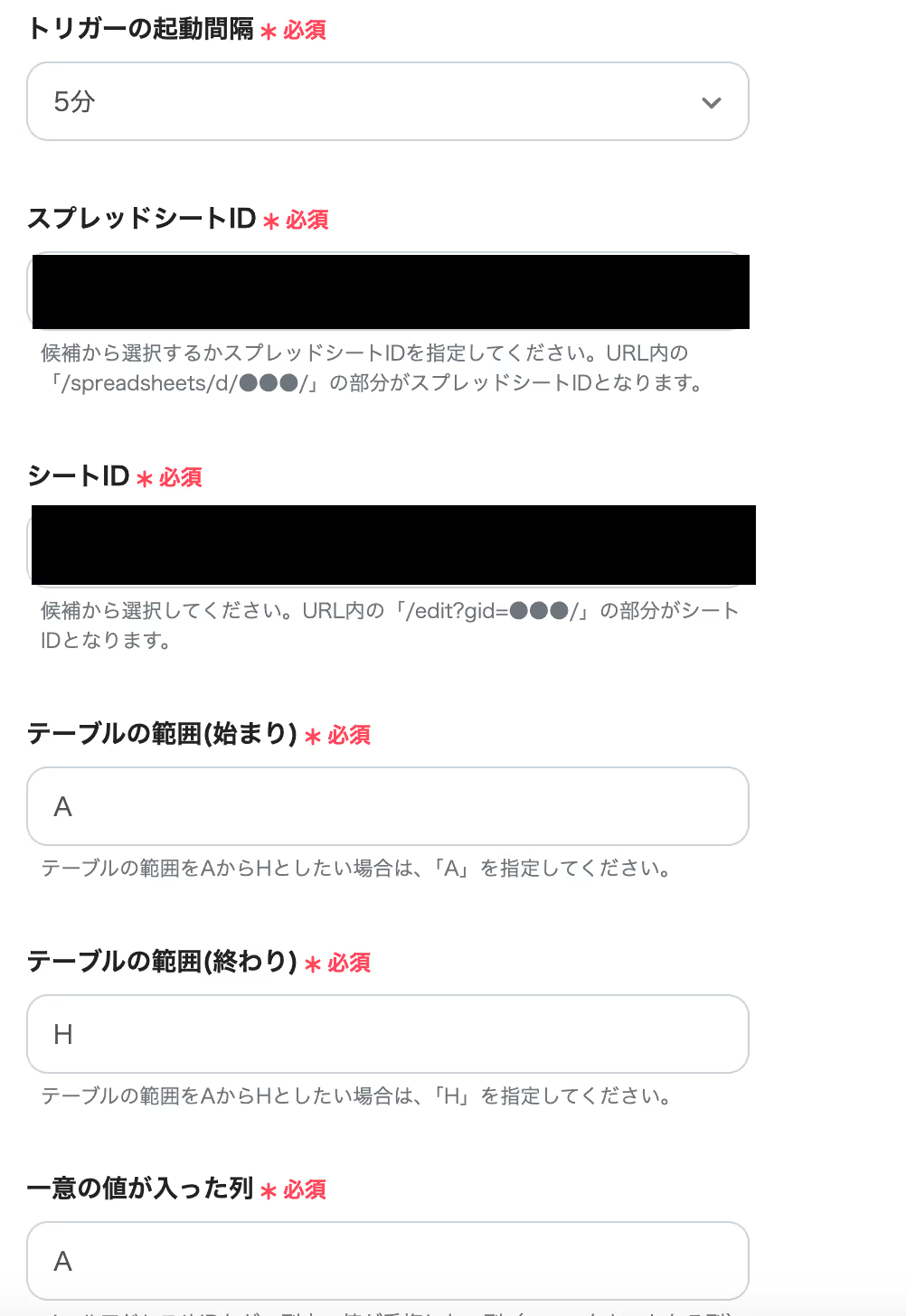Image resolution: width=906 pixels, height=1316 pixels.
Task: Open the トリガーの起動間隔 dropdown
Action: click(387, 101)
